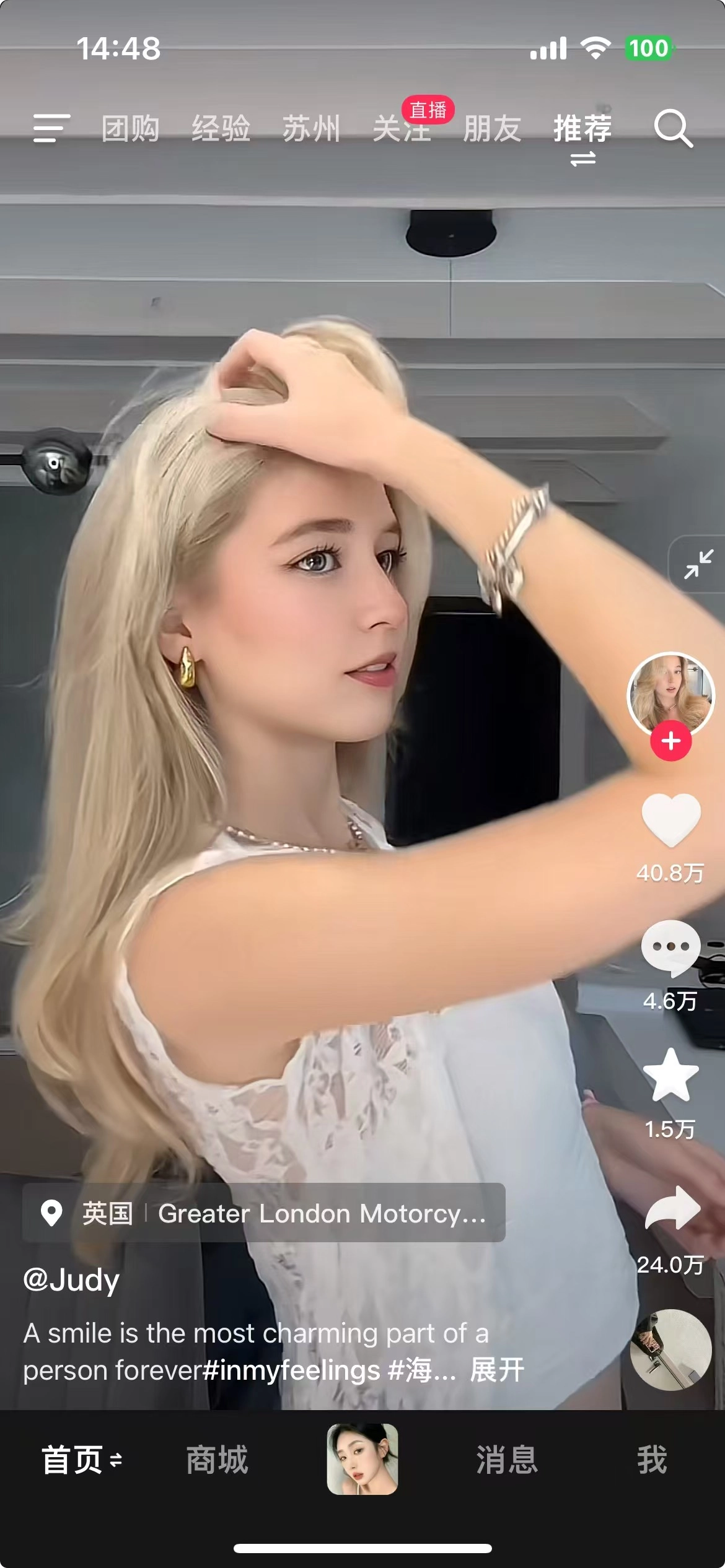Viewport: 725px width, 1568px height.
Task: Open the spinning music disc
Action: (670, 1350)
